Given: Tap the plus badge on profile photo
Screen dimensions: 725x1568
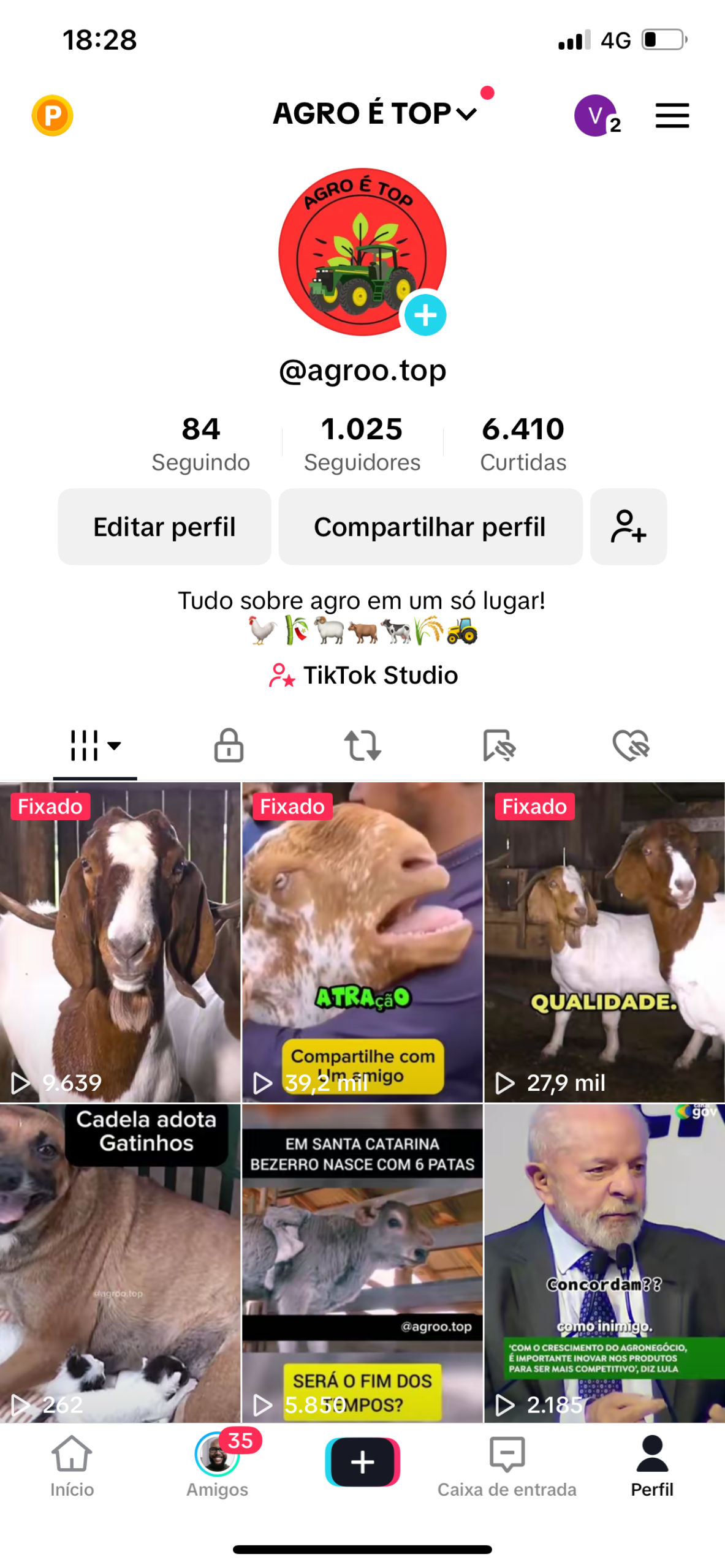Looking at the screenshot, I should 425,315.
